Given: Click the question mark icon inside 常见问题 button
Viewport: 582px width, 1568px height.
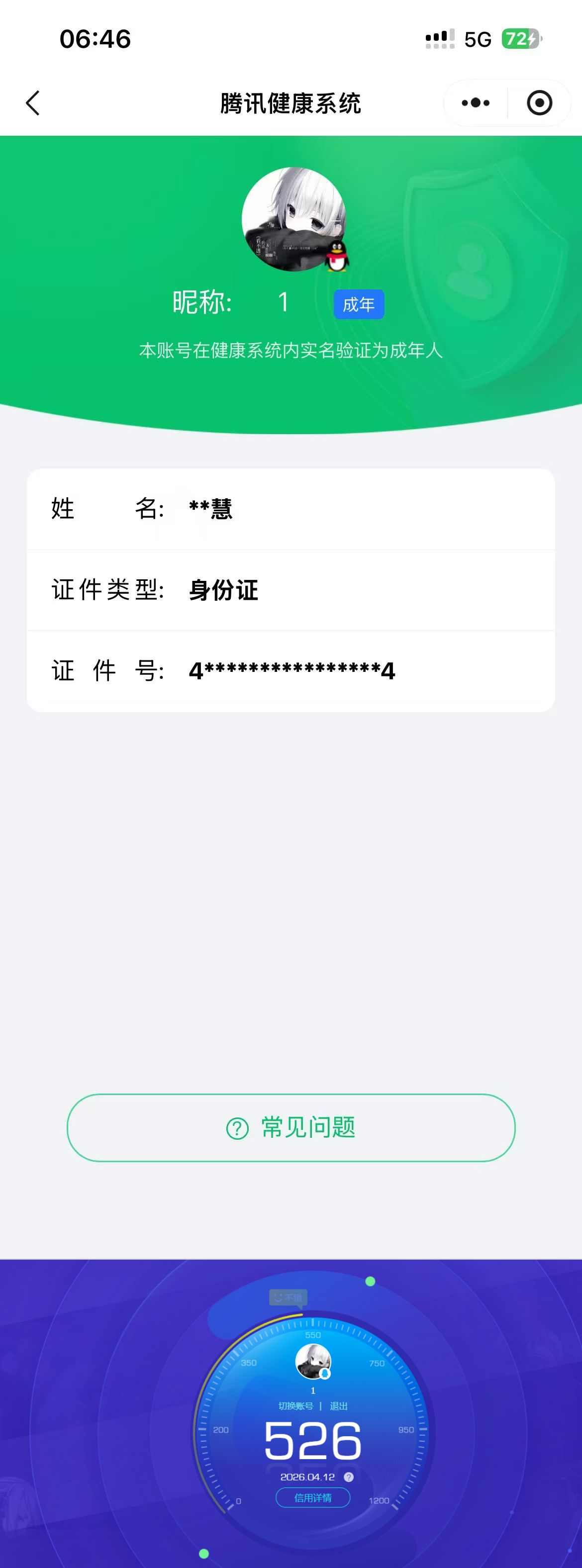Looking at the screenshot, I should pyautogui.click(x=237, y=1127).
